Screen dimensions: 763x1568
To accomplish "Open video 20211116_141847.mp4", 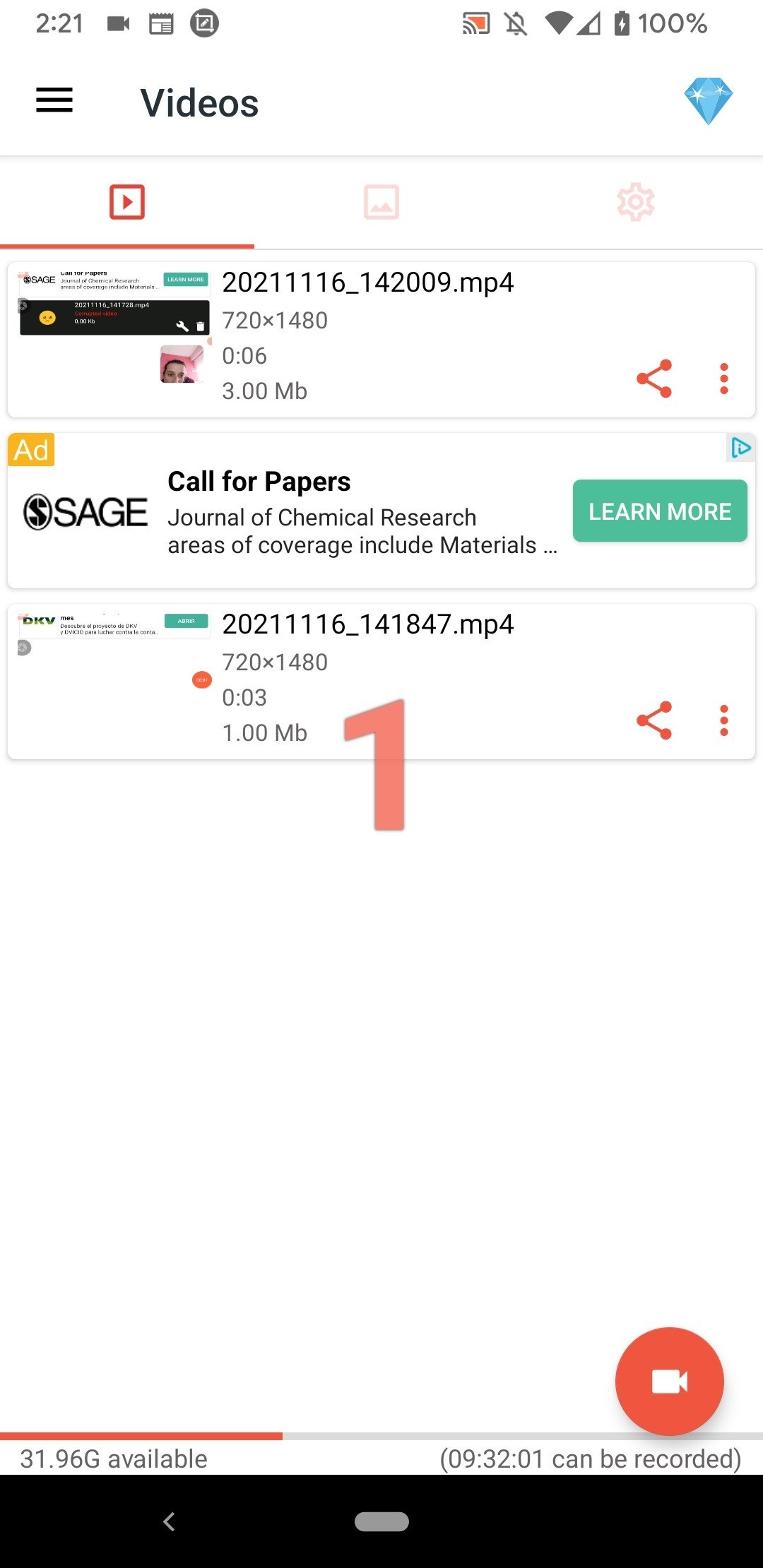I will coord(381,682).
